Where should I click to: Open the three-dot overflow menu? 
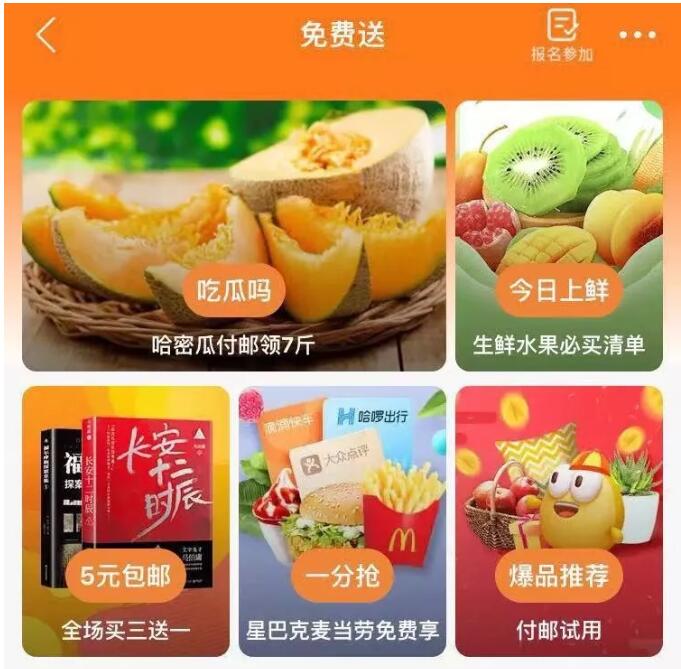tap(637, 36)
